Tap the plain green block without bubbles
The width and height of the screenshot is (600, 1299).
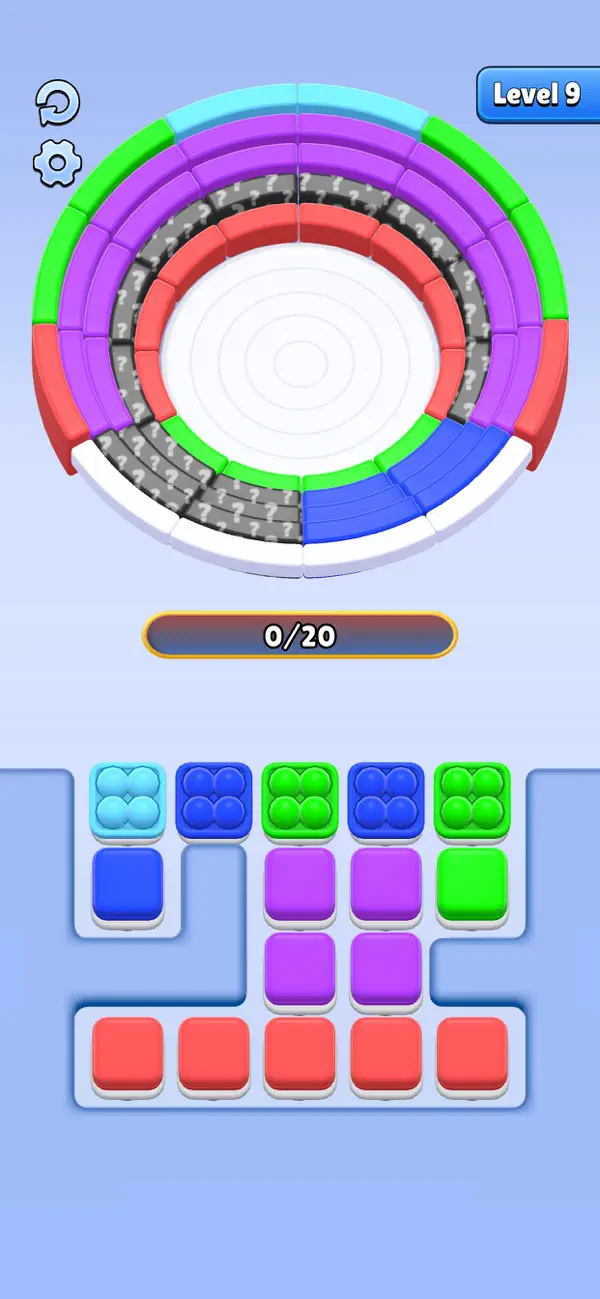(x=472, y=884)
